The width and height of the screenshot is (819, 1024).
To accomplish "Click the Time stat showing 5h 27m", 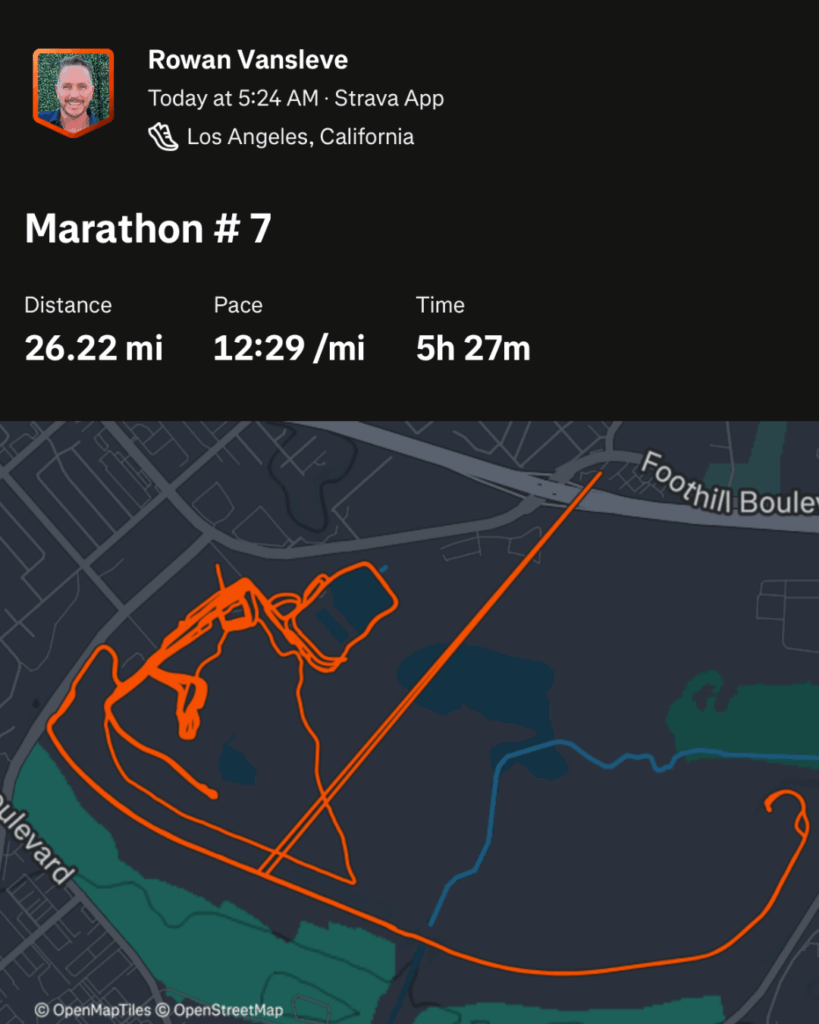I will pos(472,349).
